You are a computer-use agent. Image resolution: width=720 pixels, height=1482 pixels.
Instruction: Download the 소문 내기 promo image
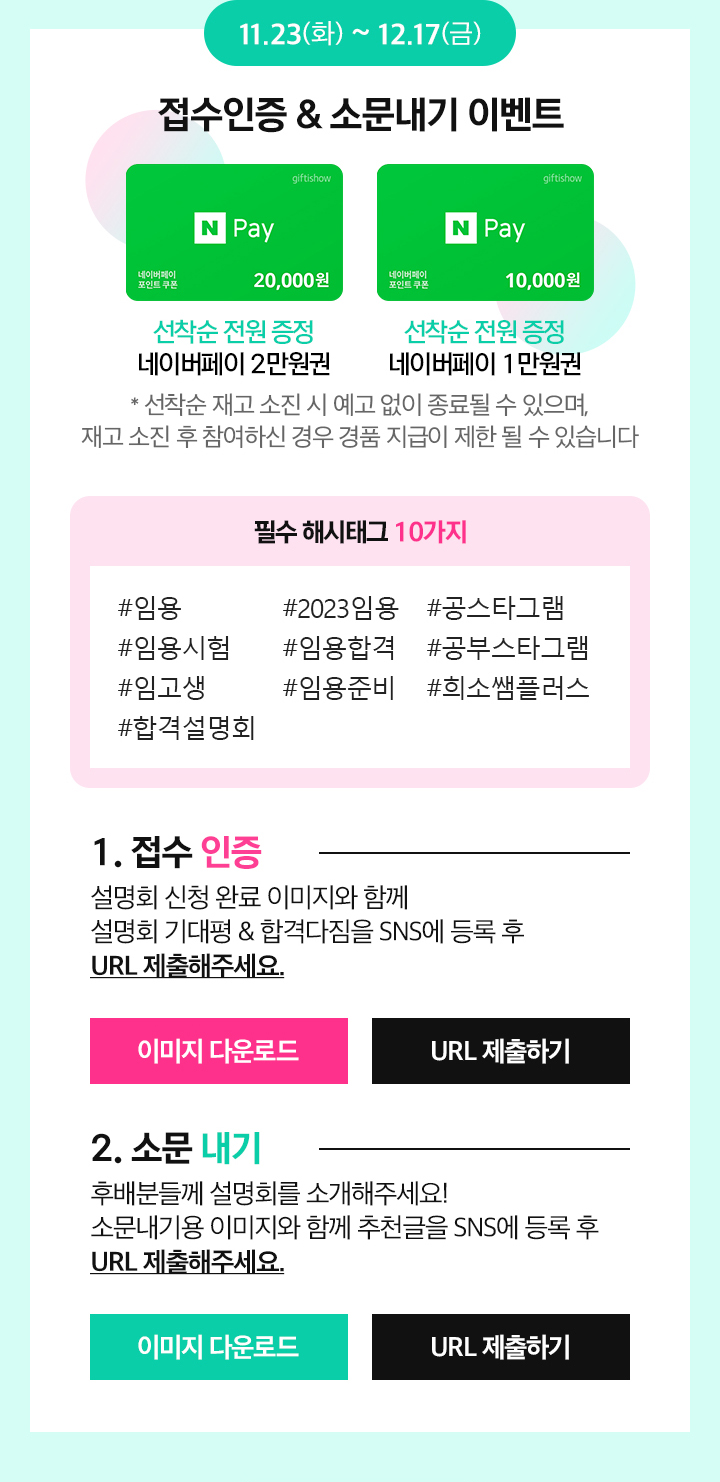(x=219, y=1347)
